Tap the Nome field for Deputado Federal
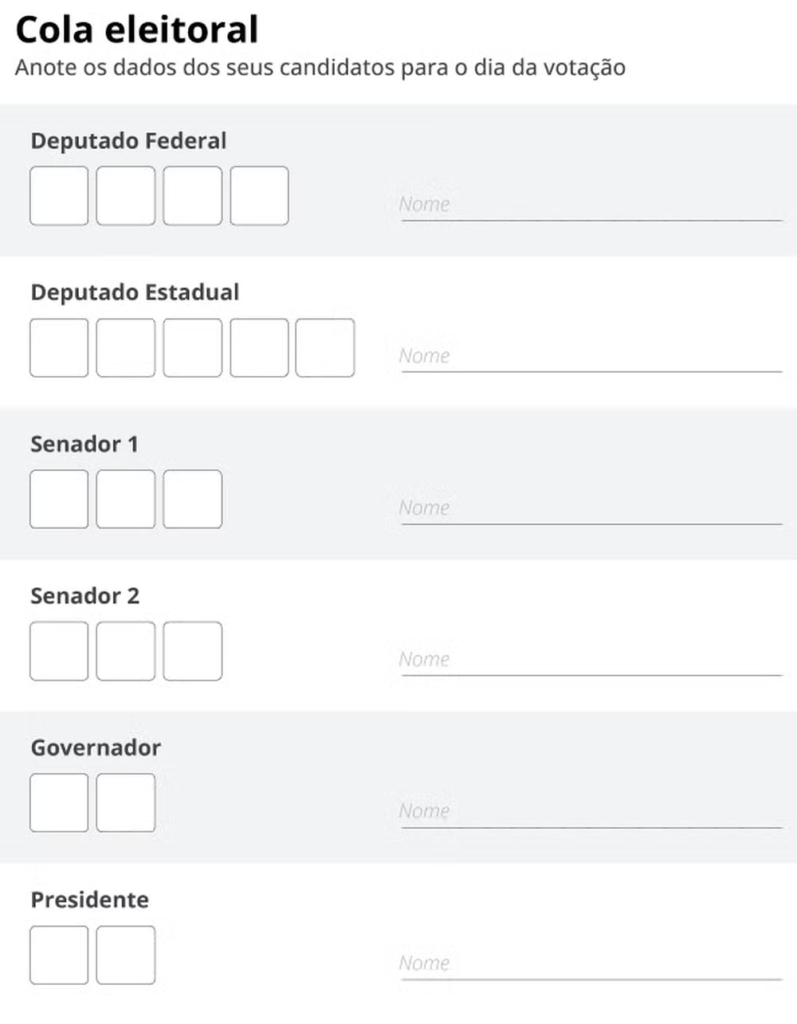Screen dimensions: 797x1024 tap(591, 205)
